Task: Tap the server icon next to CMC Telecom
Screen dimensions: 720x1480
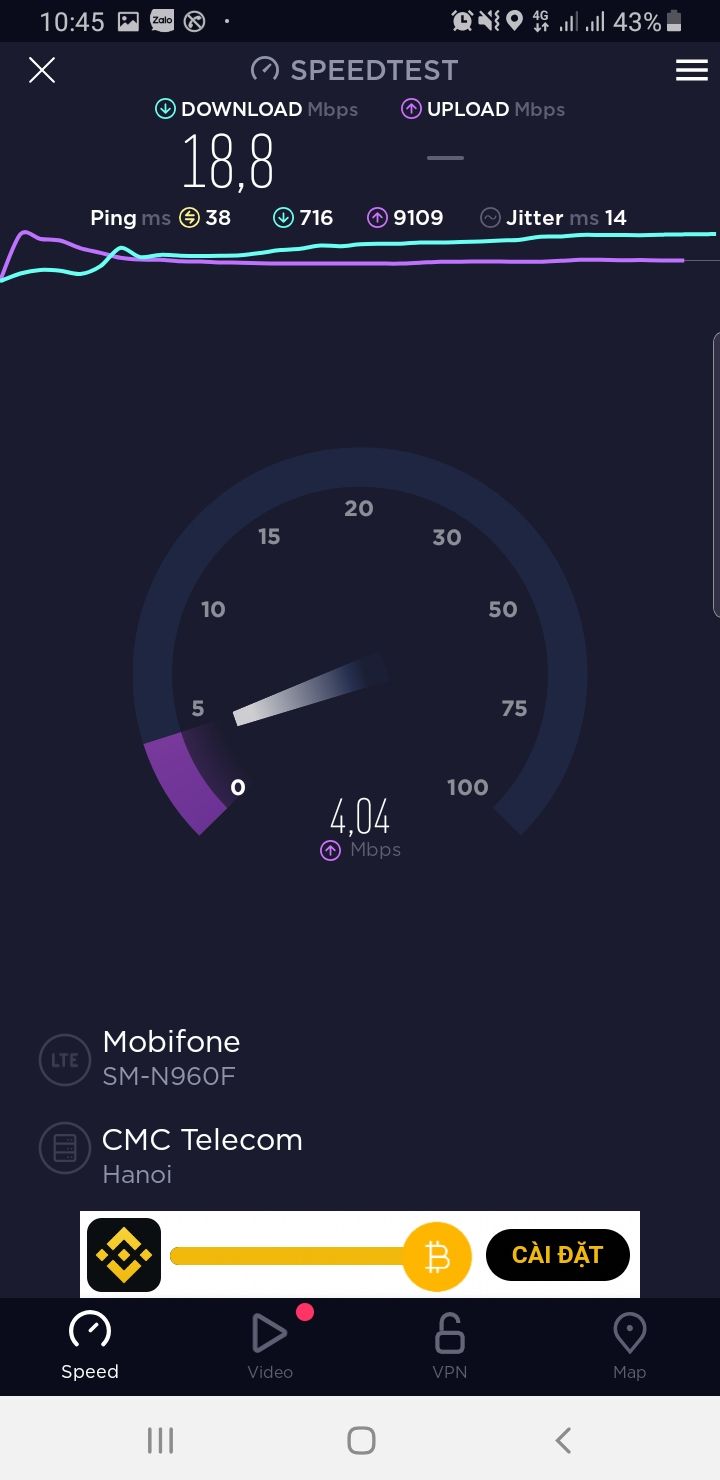Action: [64, 1148]
